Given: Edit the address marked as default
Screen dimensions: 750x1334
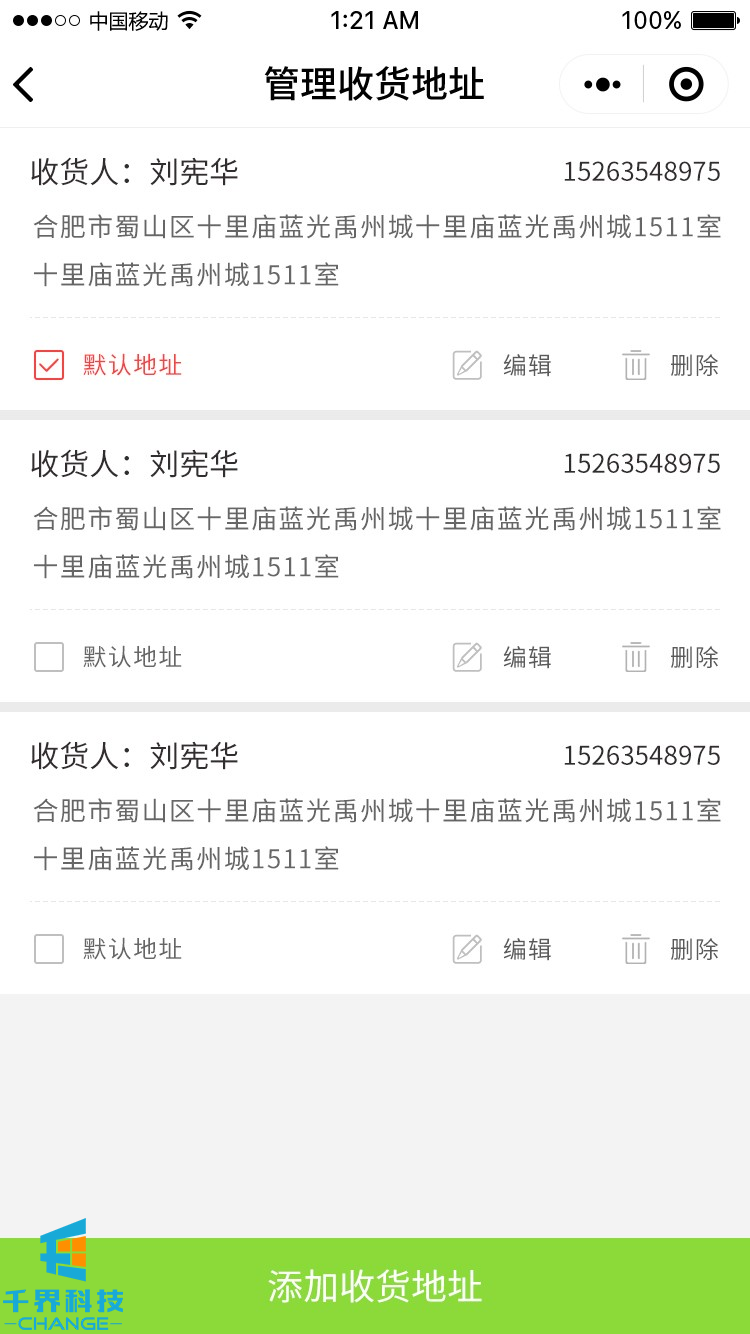Looking at the screenshot, I should [x=502, y=365].
